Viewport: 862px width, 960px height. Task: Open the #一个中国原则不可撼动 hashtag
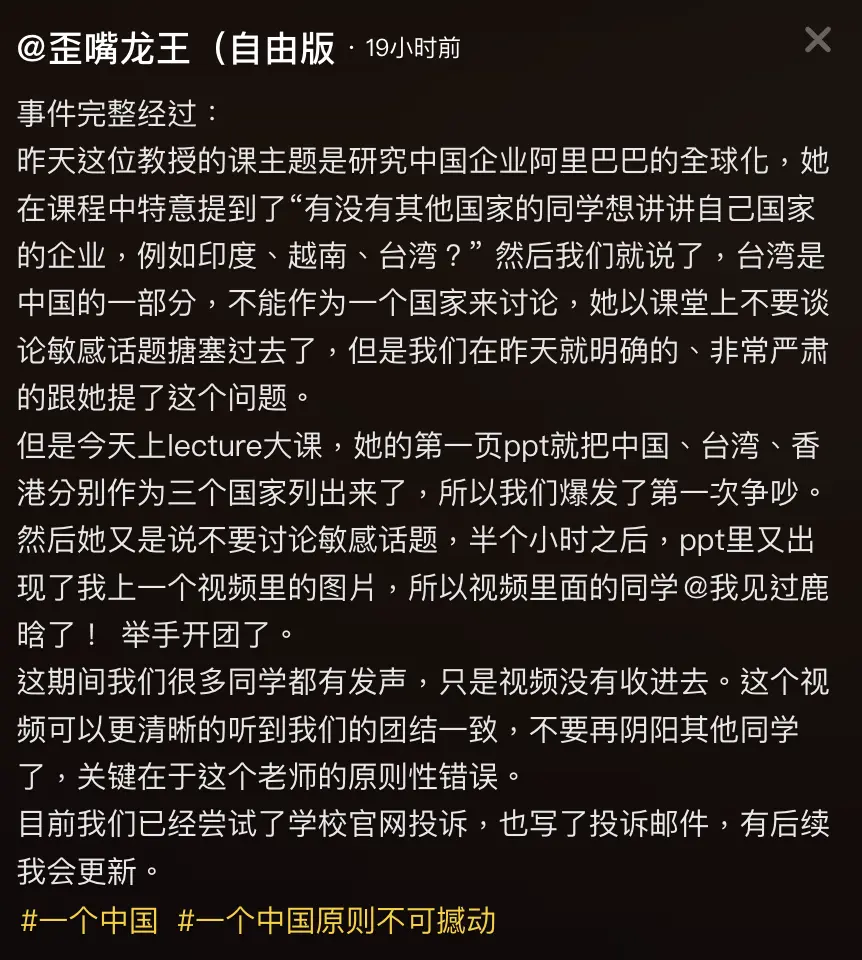point(336,920)
